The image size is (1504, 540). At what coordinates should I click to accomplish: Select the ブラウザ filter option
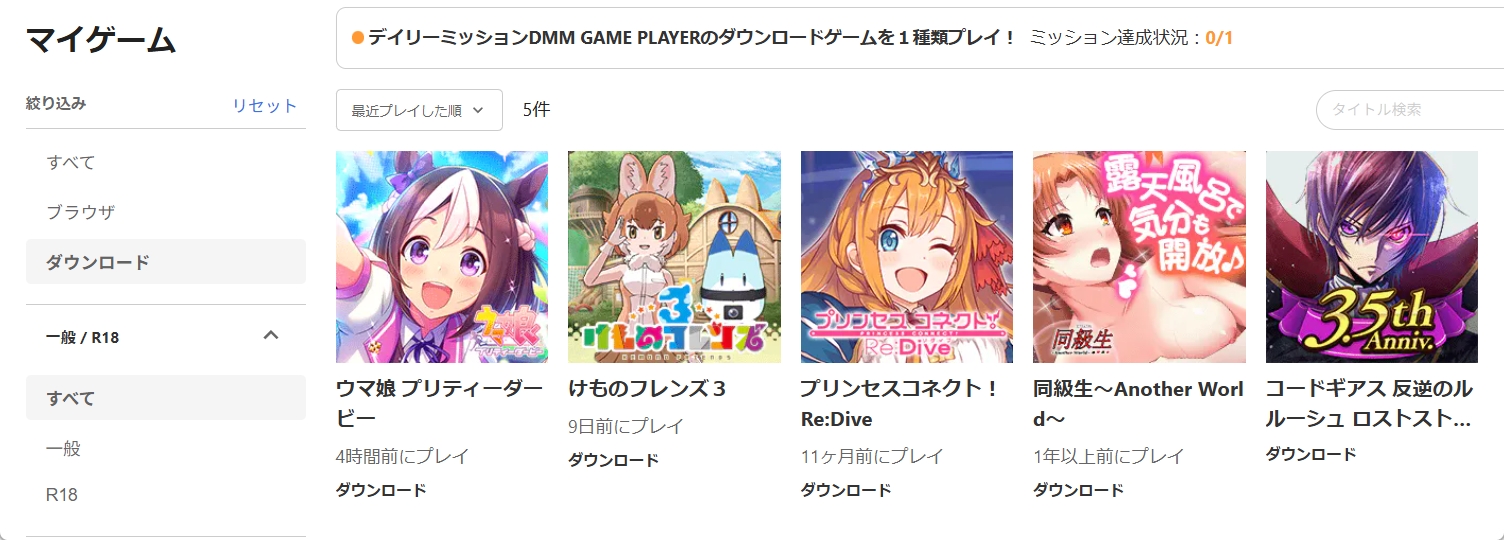(x=81, y=212)
